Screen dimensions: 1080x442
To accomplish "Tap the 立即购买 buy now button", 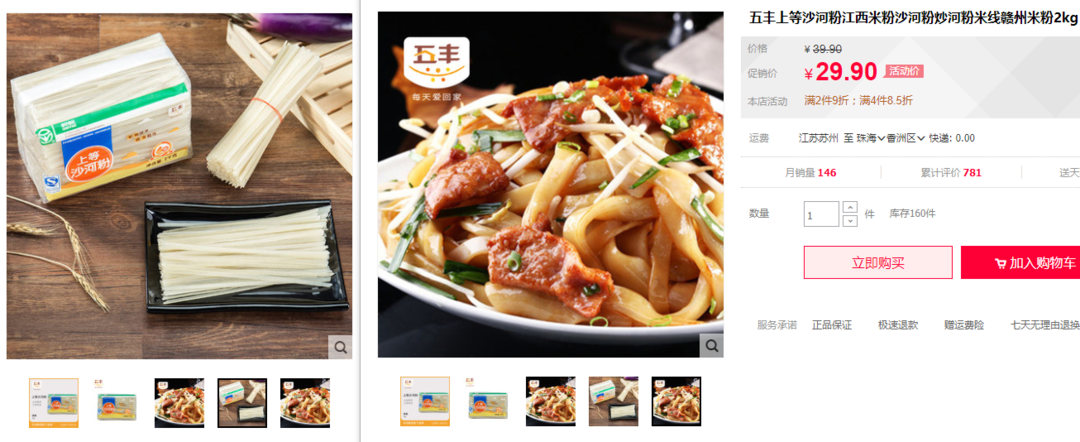I will point(878,263).
